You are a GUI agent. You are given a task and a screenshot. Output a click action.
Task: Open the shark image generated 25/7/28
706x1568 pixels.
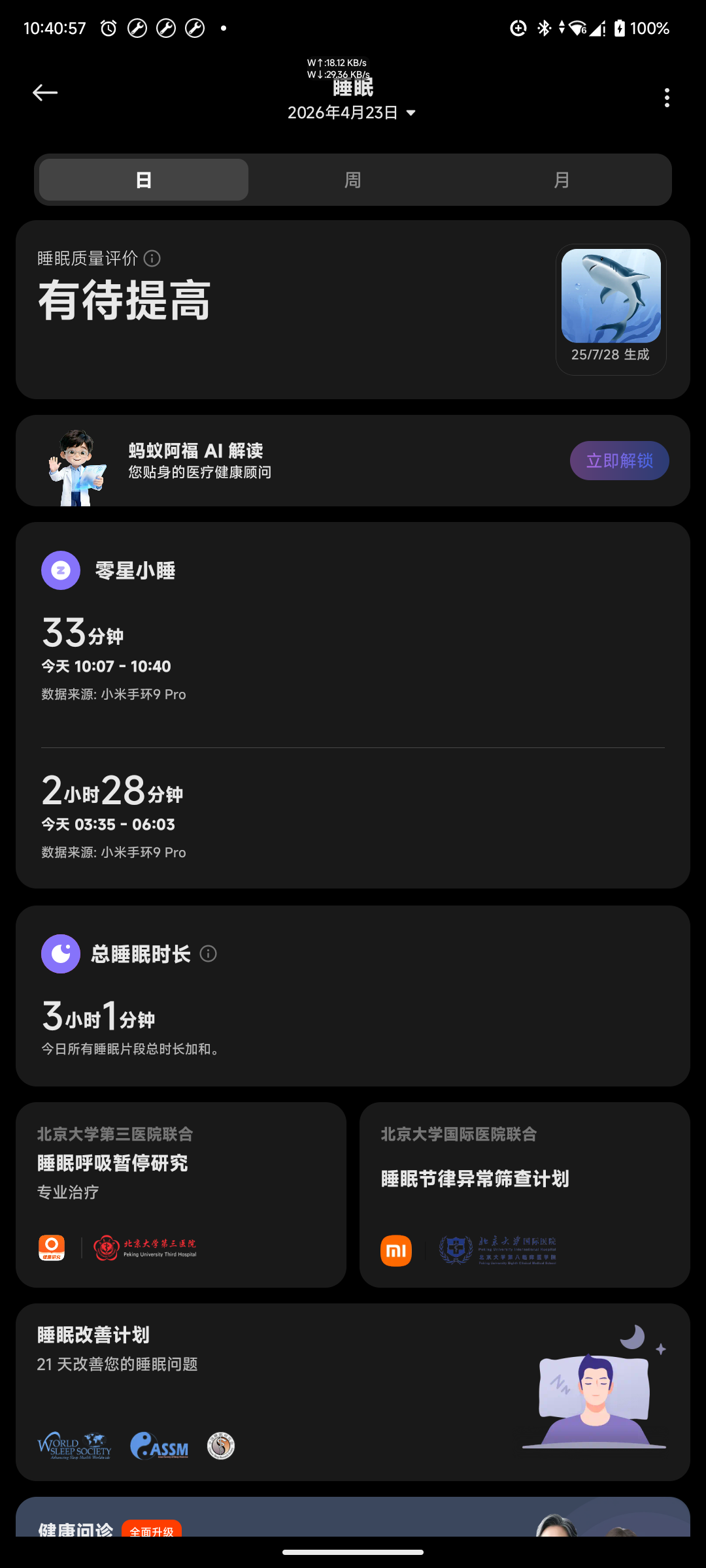click(x=611, y=310)
